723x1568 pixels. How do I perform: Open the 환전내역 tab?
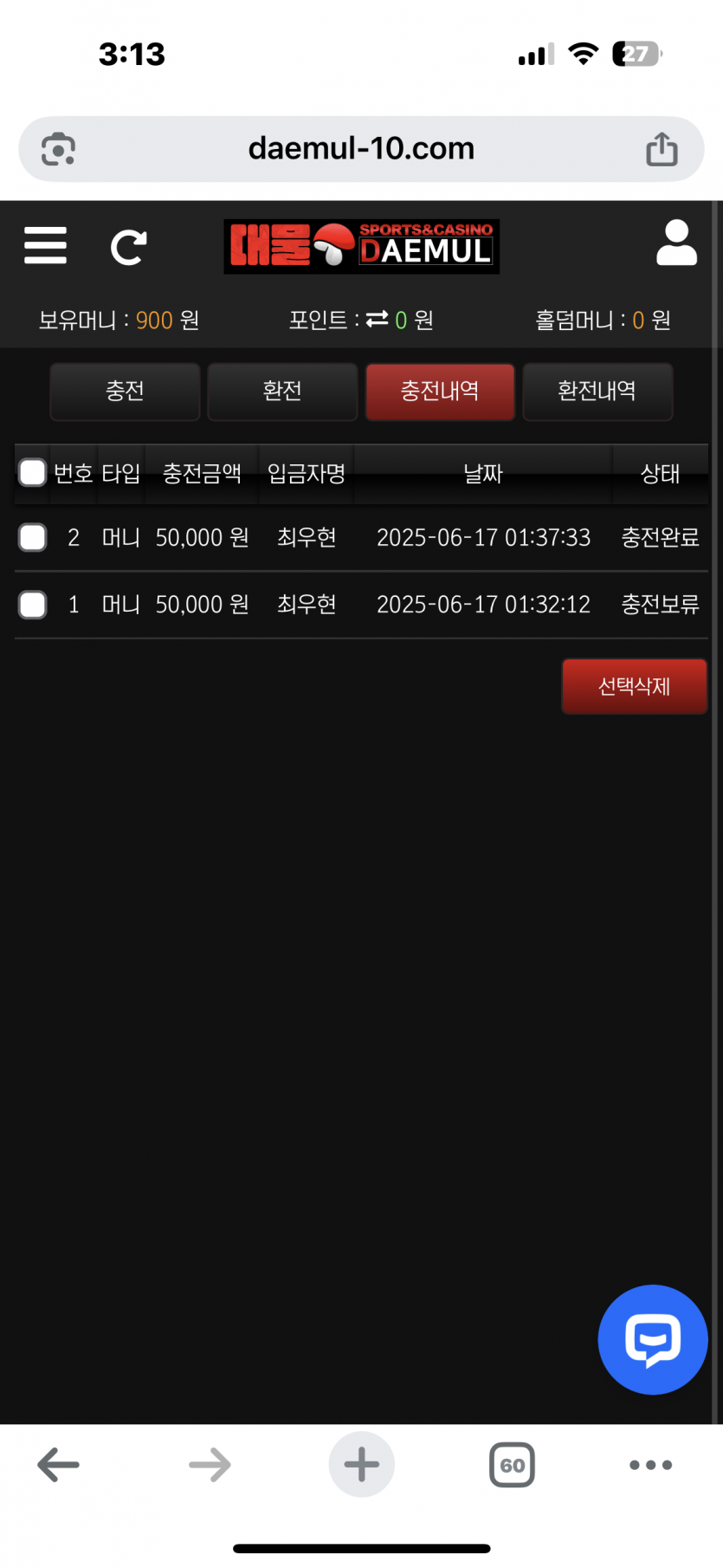597,392
